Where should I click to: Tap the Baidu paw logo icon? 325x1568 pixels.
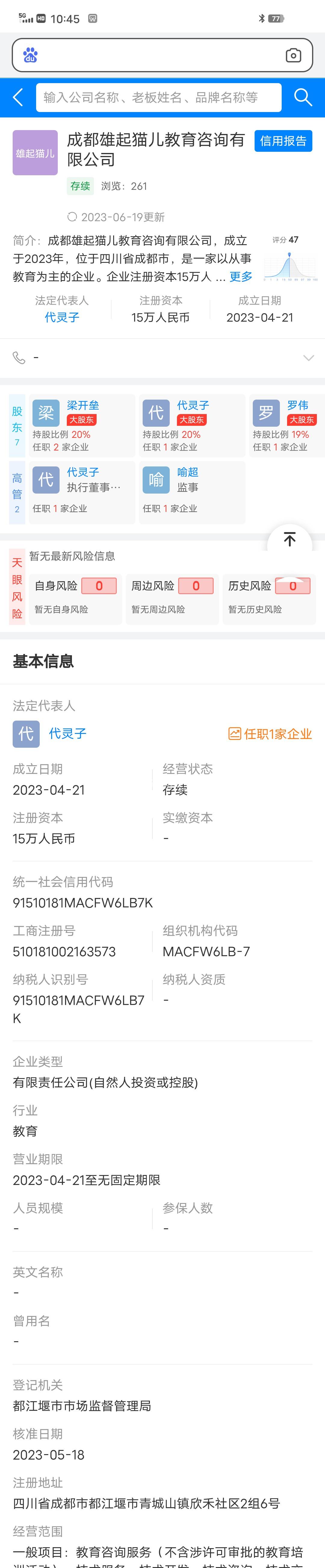[30, 55]
